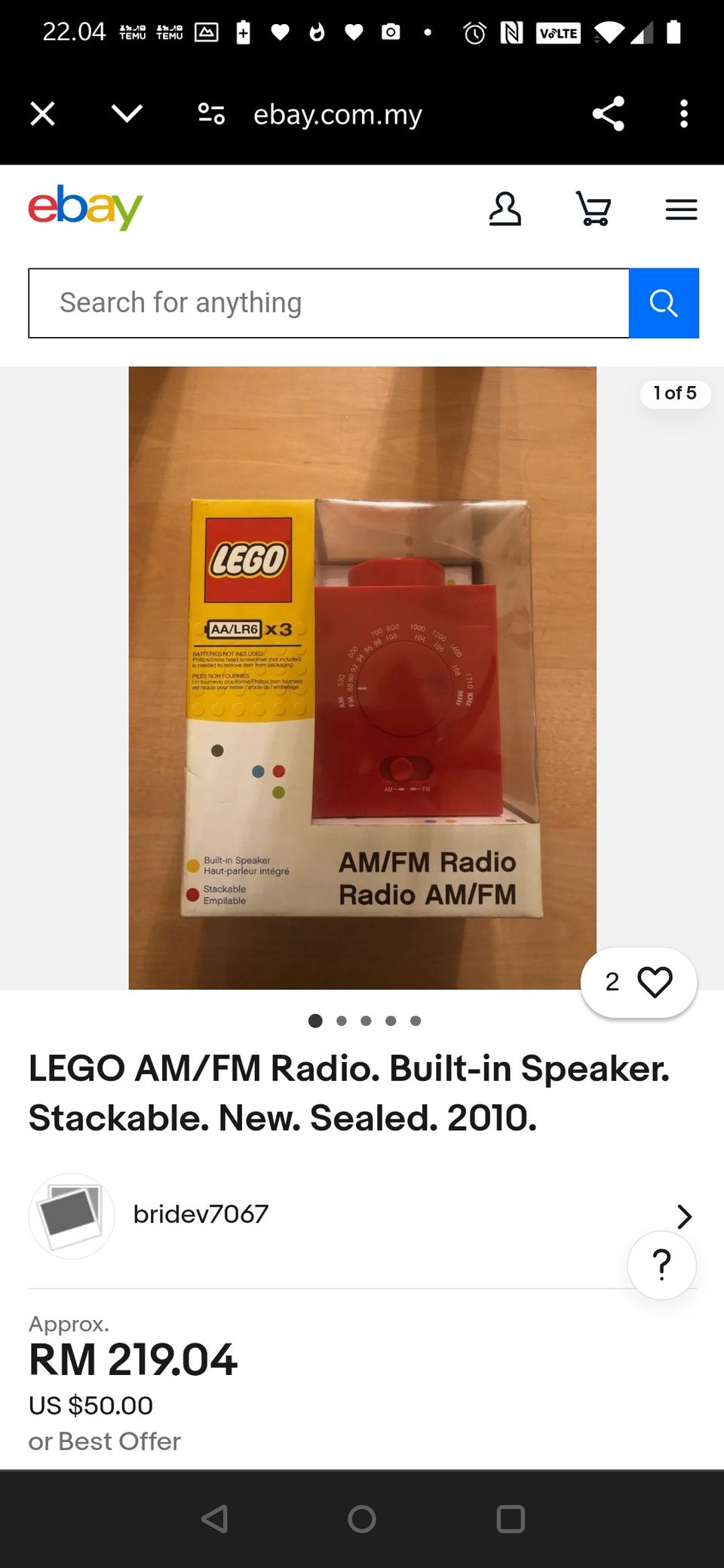Go to the device home screen
This screenshot has width=724, height=1568.
[x=362, y=1519]
